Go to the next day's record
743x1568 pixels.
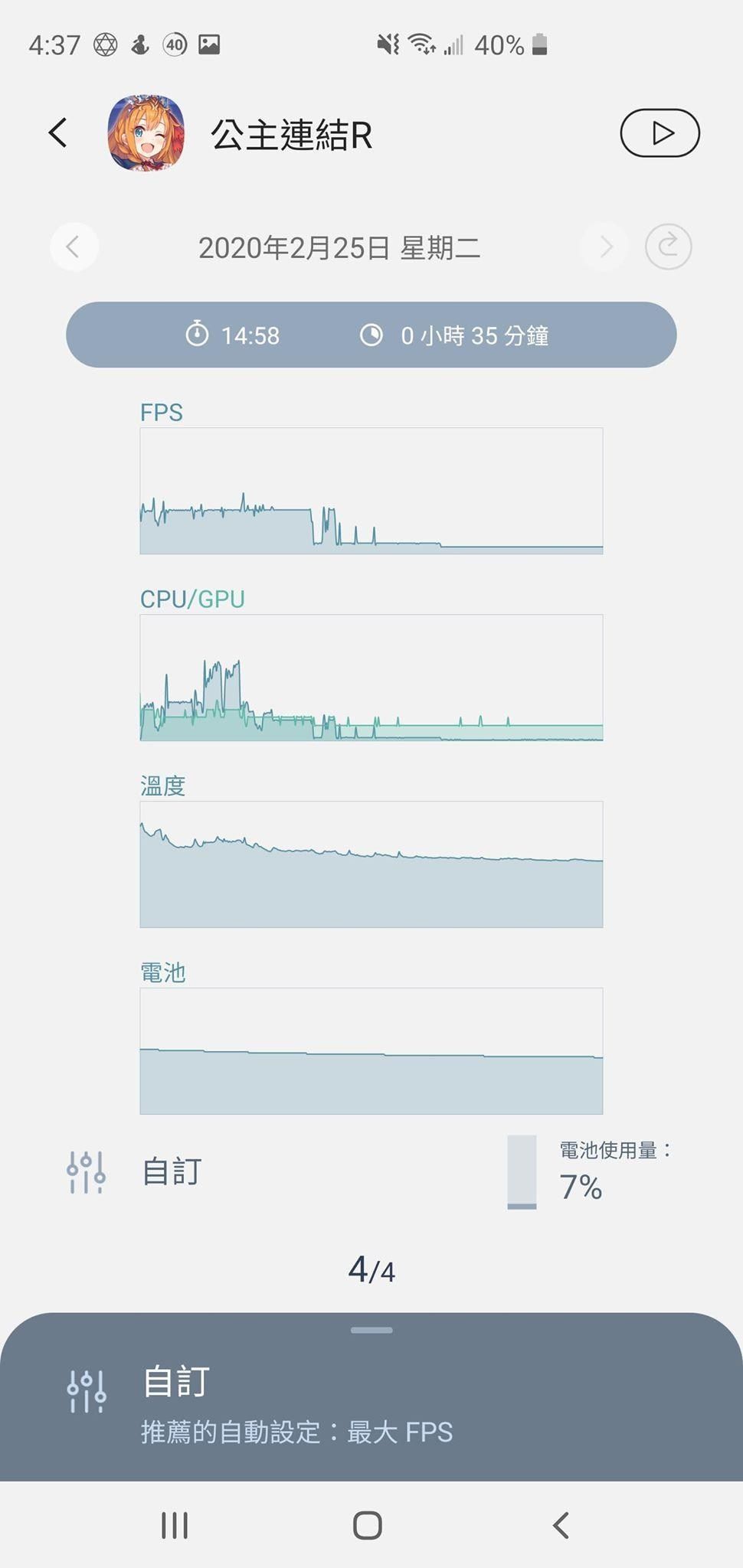point(605,247)
